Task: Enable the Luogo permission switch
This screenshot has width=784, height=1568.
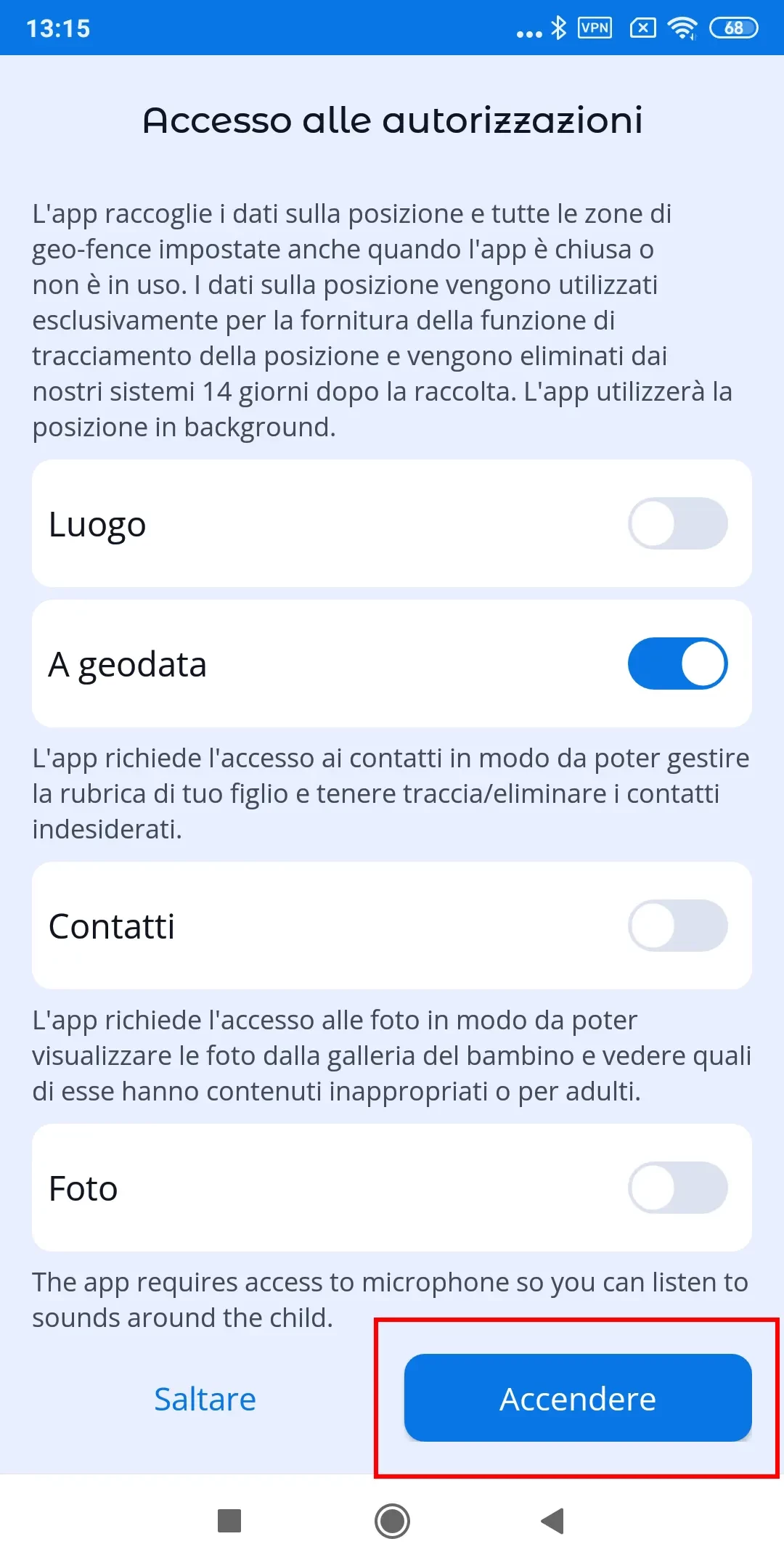Action: click(677, 523)
